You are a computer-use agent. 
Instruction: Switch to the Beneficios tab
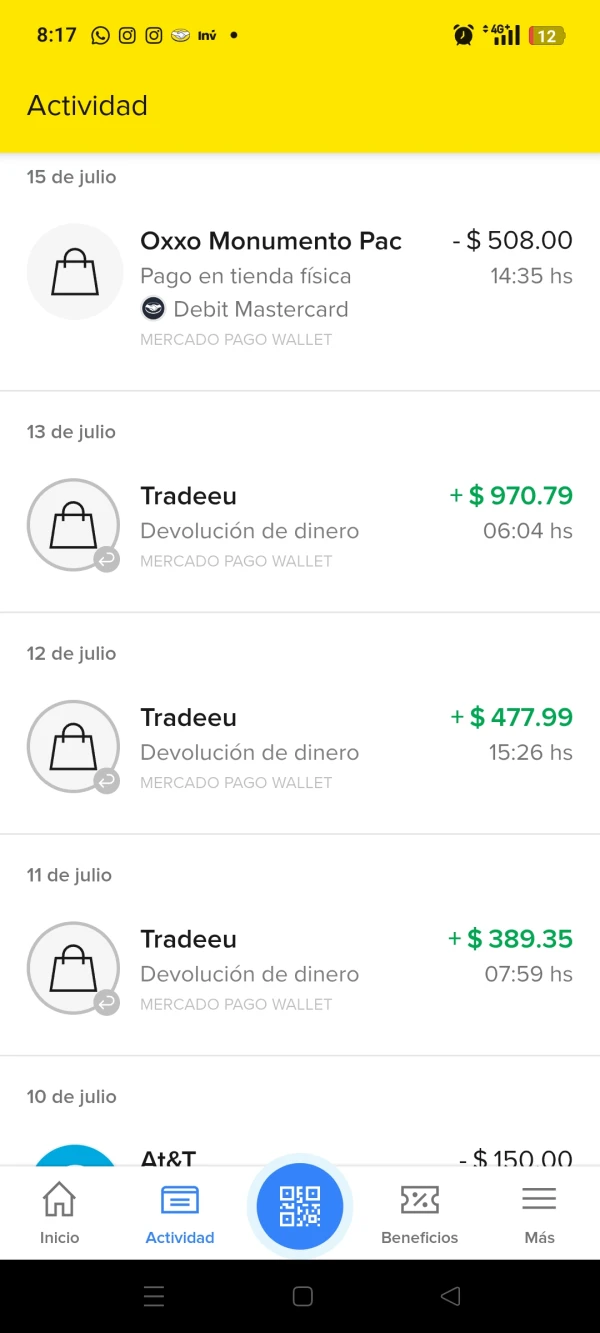tap(419, 1213)
